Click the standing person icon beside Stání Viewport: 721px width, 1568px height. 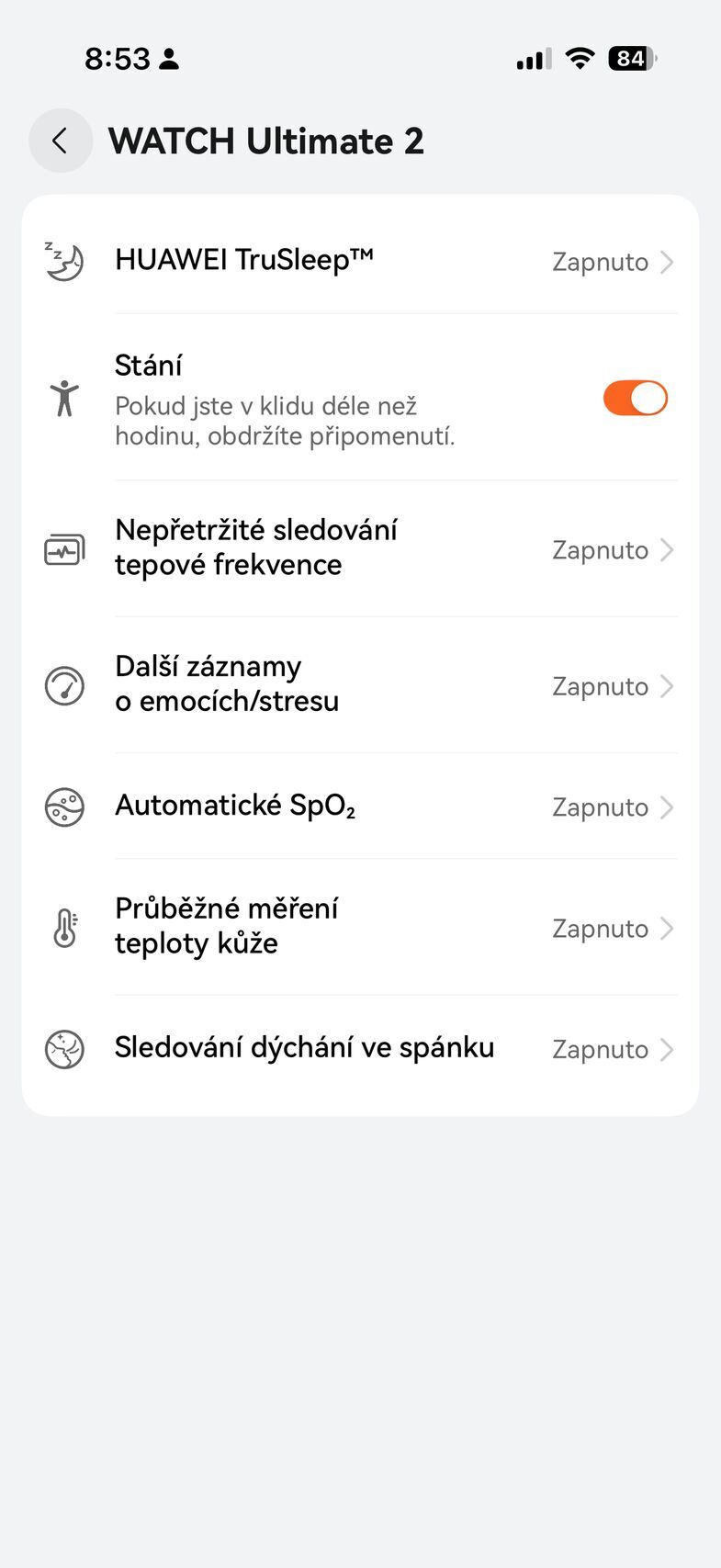pyautogui.click(x=64, y=398)
